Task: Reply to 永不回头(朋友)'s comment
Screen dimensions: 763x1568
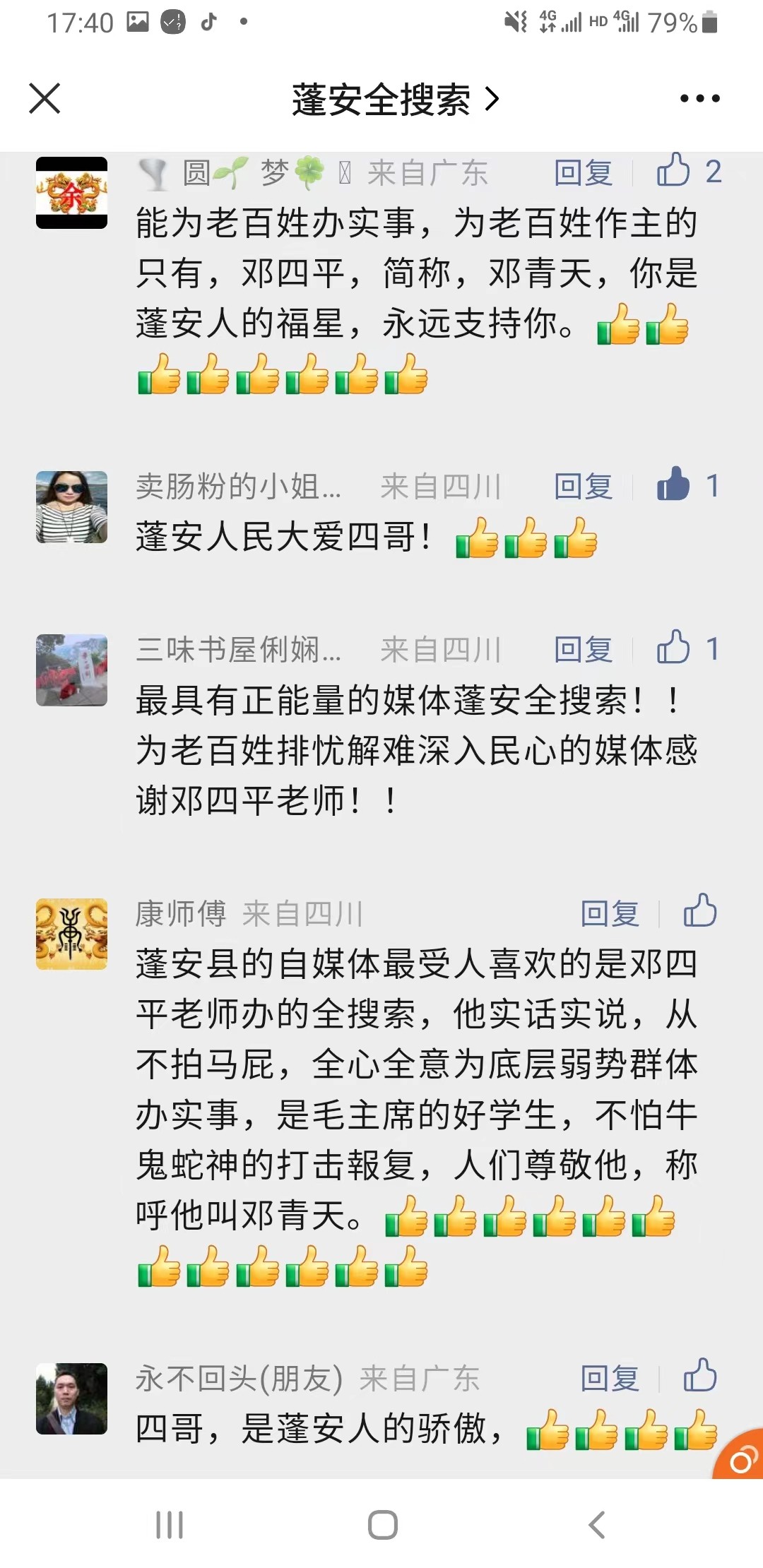Action: pos(610,1379)
